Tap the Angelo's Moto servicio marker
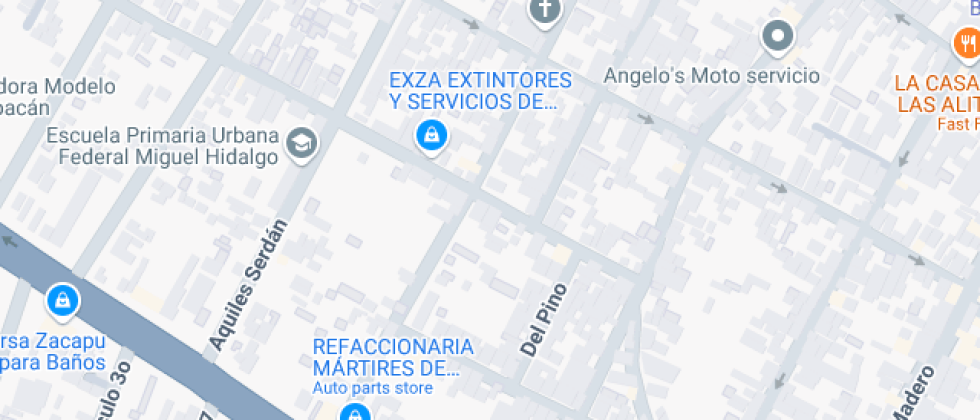Screen dimensions: 980x420 777,38
